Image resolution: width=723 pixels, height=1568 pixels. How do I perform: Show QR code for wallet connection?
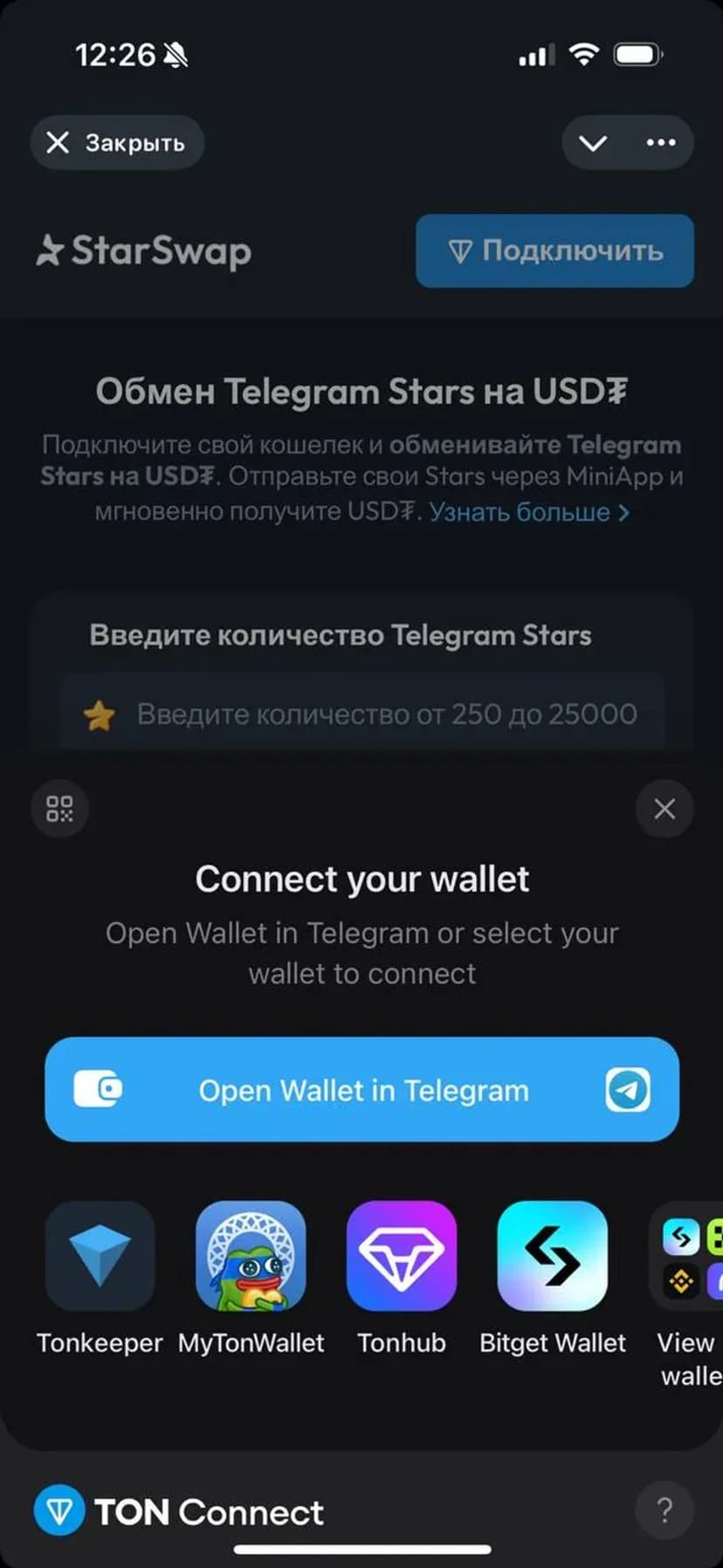(x=59, y=808)
